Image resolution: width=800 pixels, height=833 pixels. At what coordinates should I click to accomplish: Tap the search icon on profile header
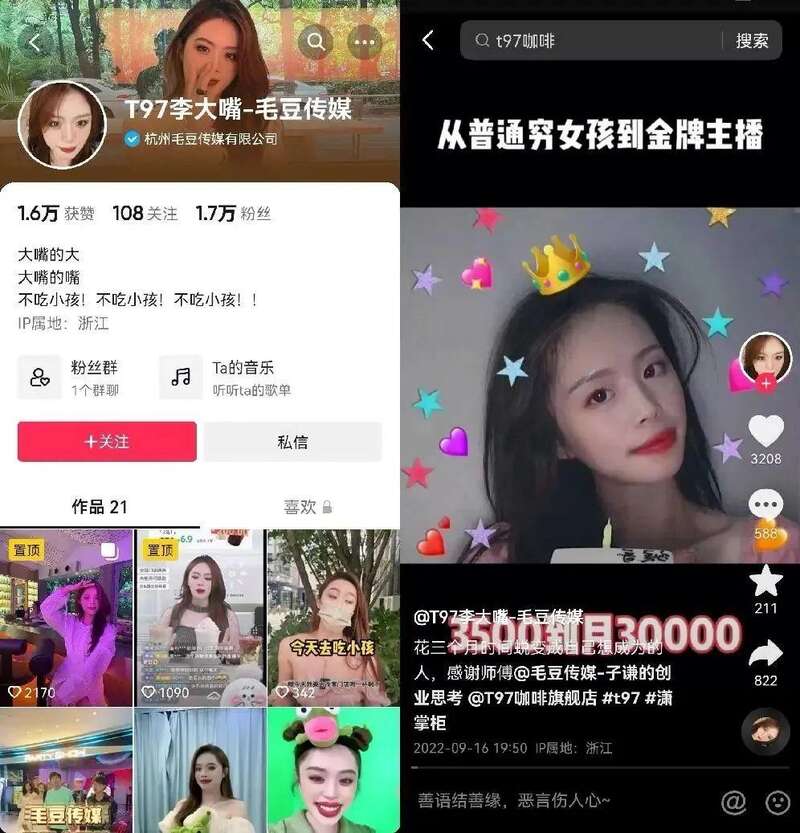coord(316,42)
